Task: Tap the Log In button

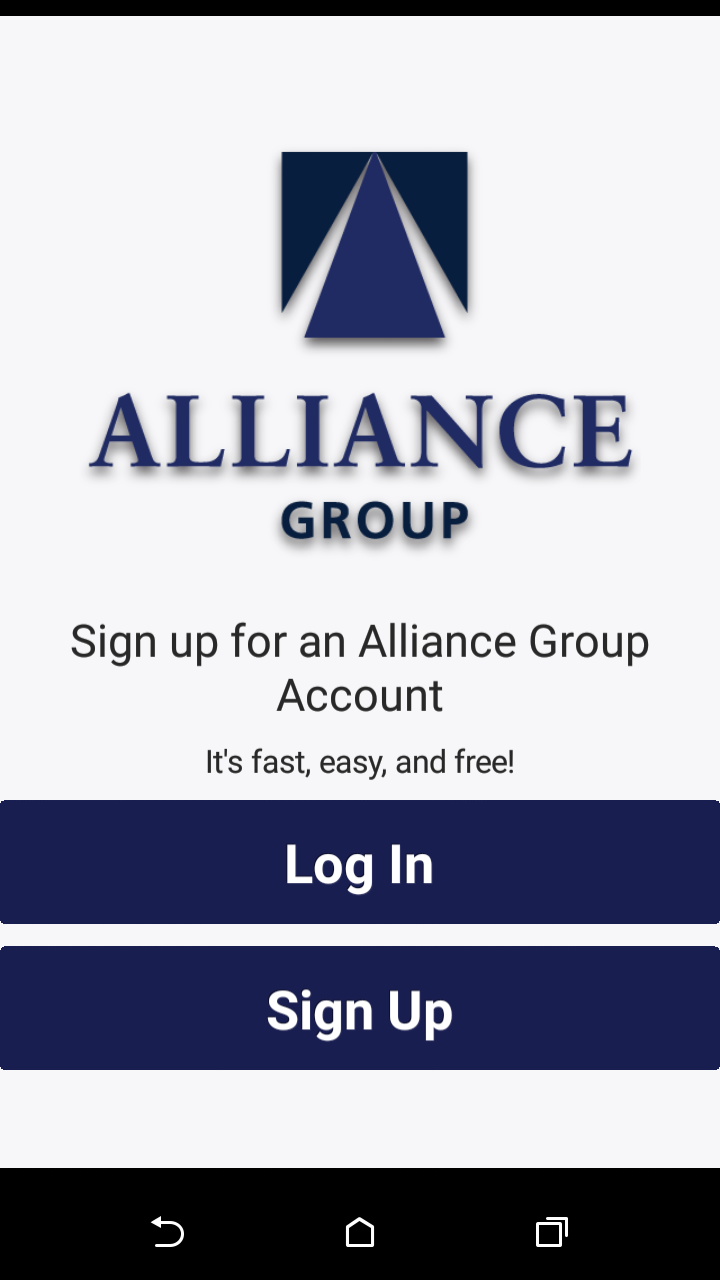Action: (360, 862)
